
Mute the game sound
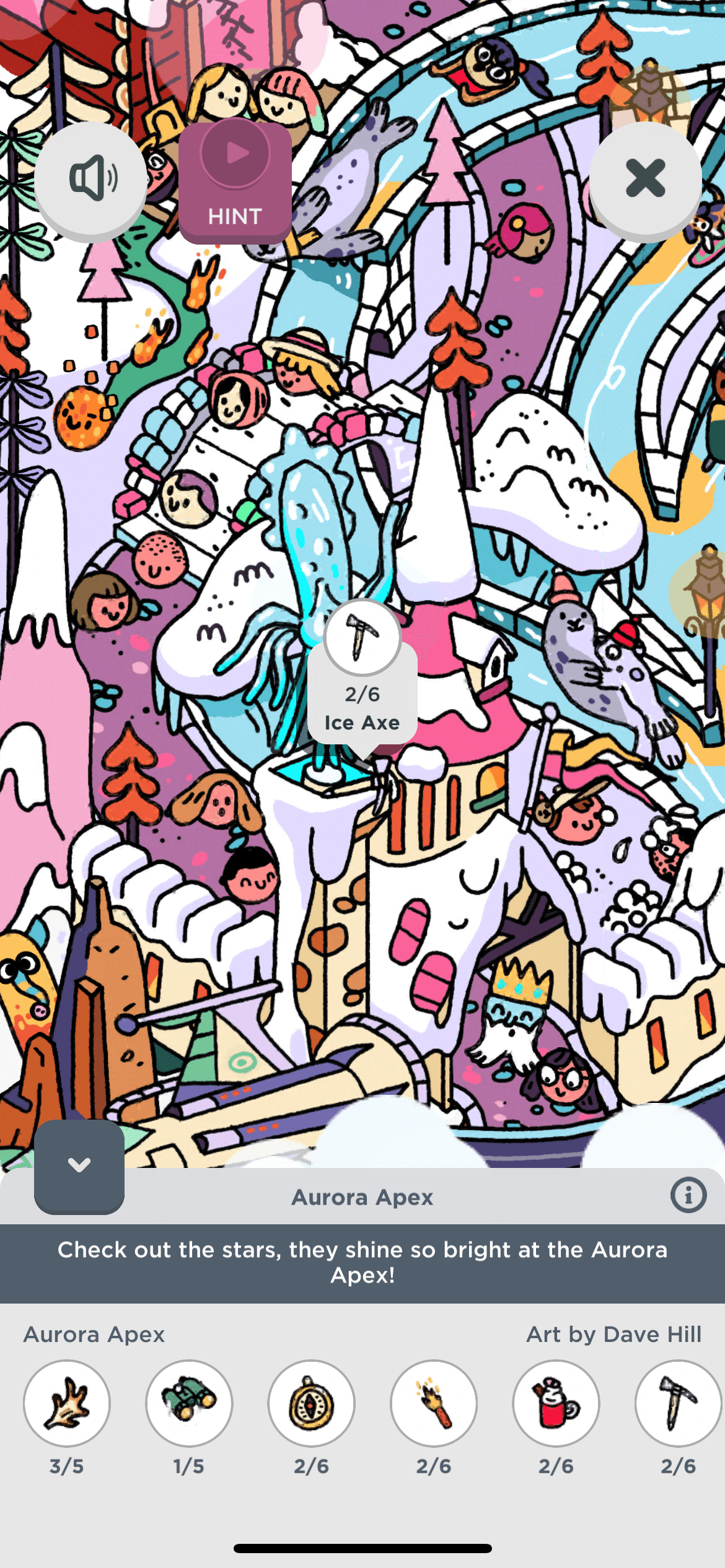tap(91, 178)
